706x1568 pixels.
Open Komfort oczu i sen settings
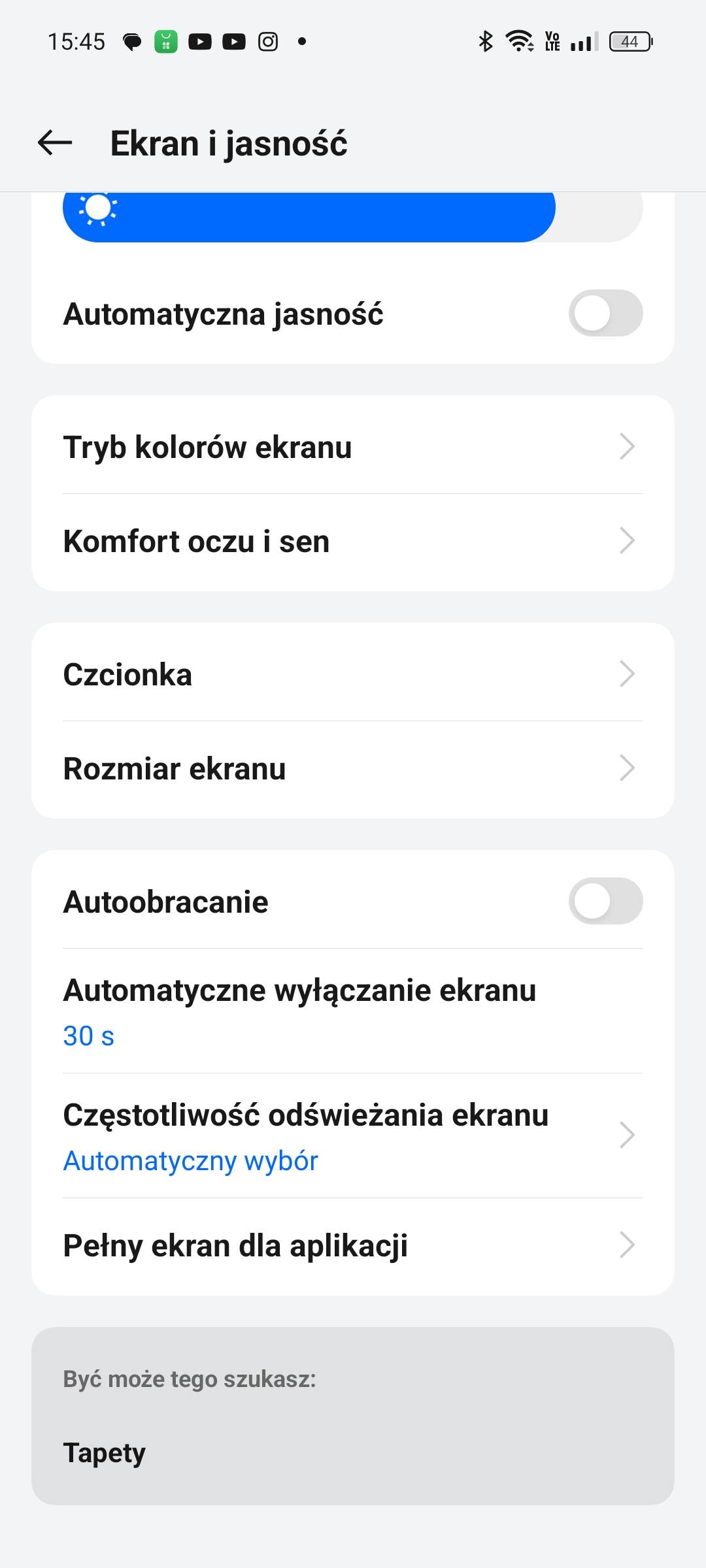coord(353,541)
